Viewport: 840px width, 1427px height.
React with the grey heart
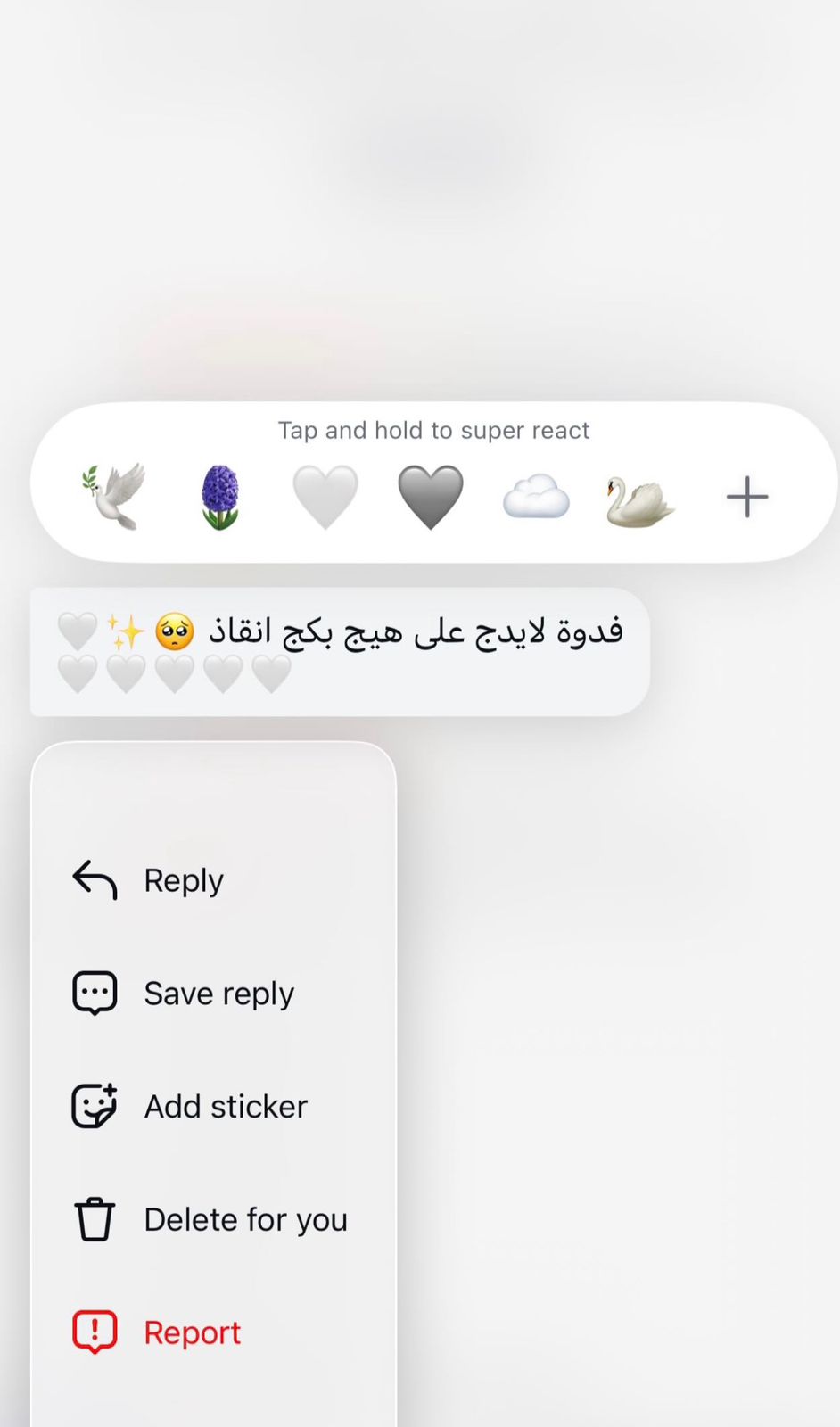(431, 495)
